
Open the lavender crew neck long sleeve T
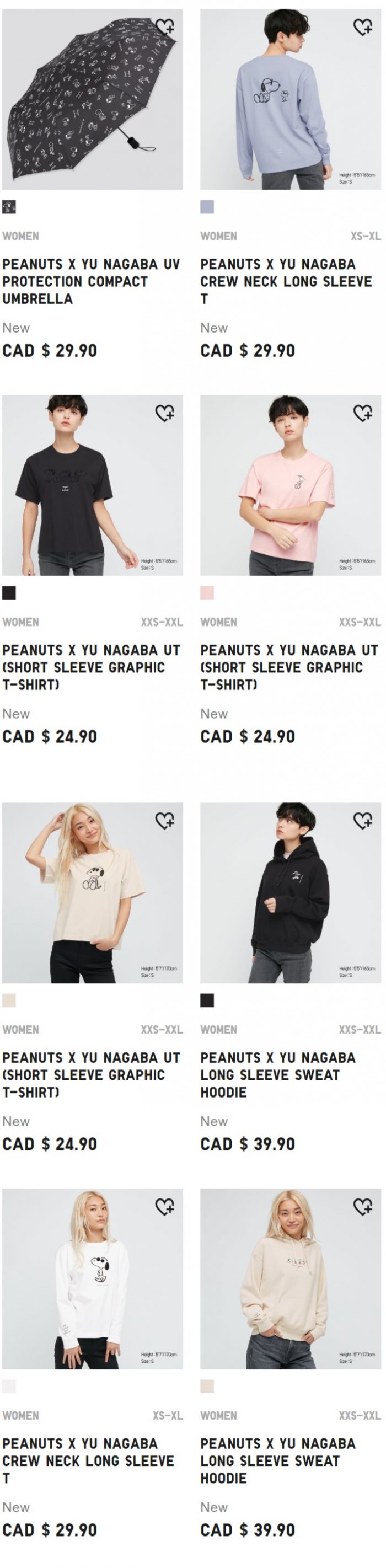pyautogui.click(x=291, y=100)
